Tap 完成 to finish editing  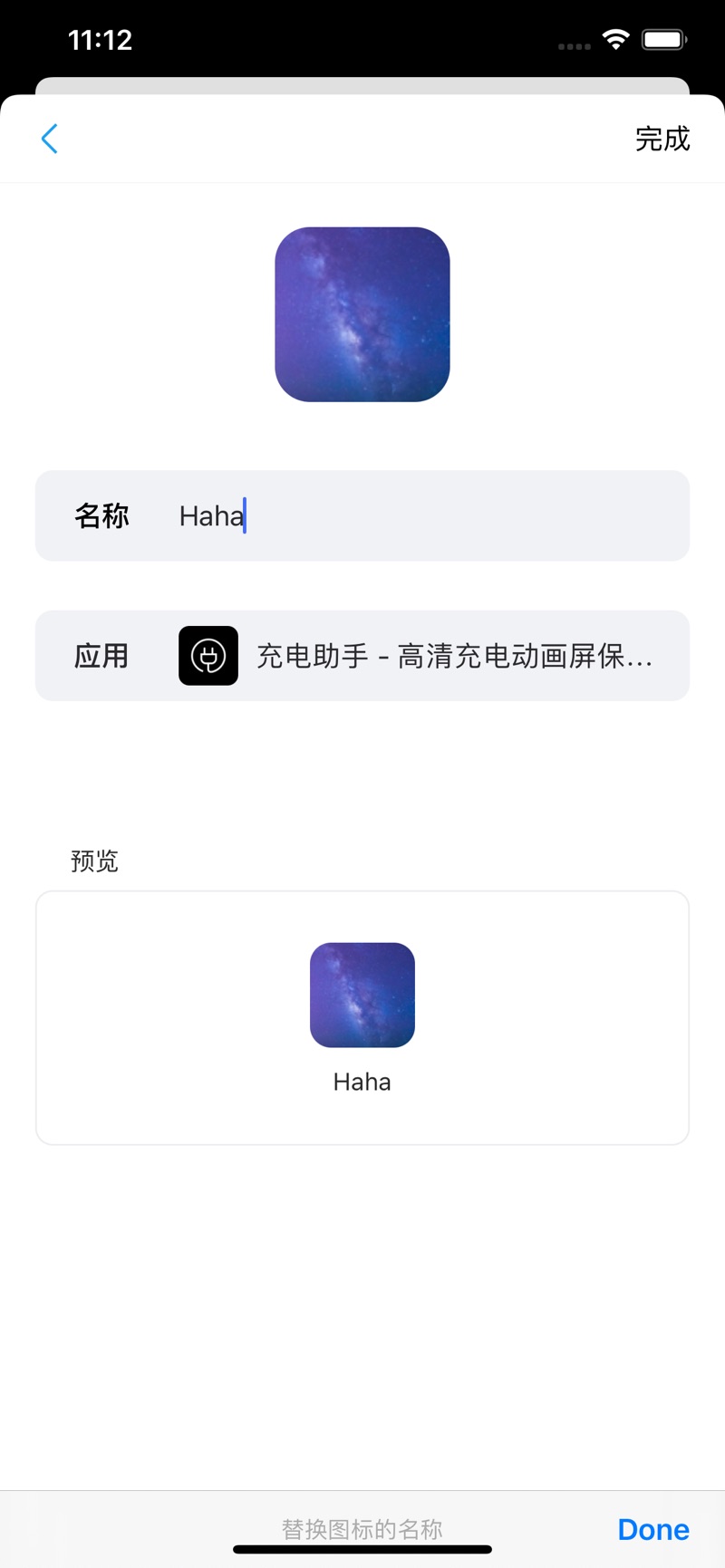(x=662, y=139)
